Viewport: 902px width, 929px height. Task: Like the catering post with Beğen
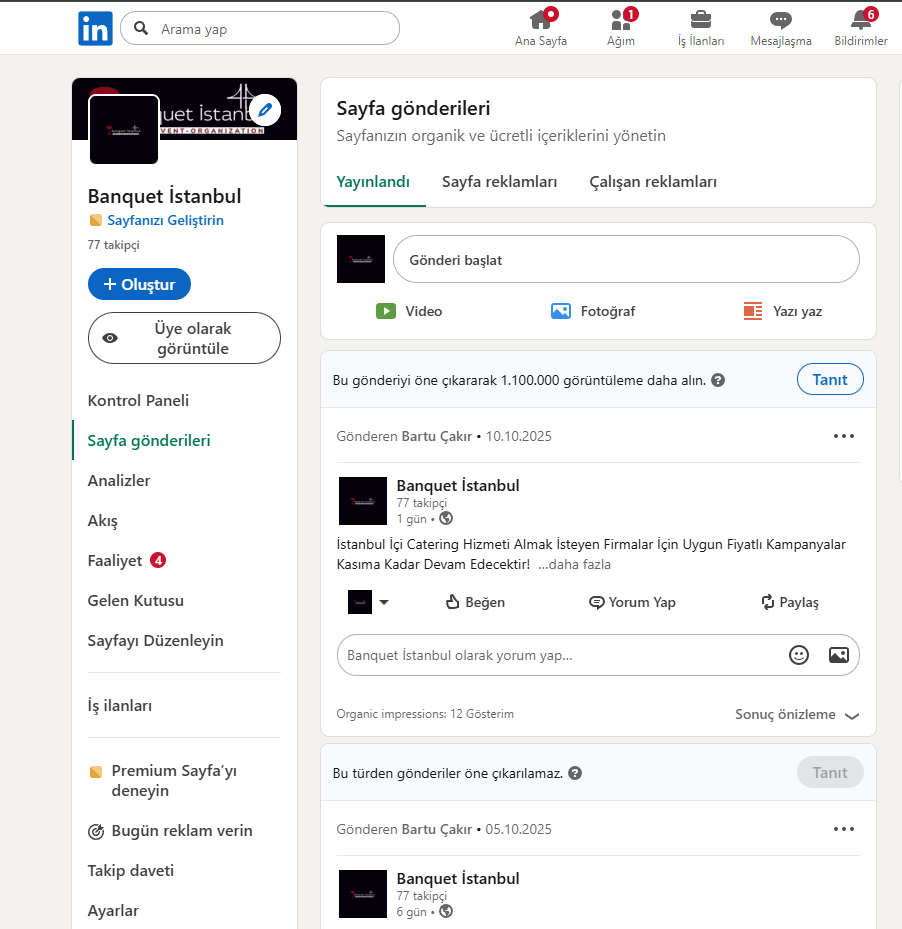475,602
